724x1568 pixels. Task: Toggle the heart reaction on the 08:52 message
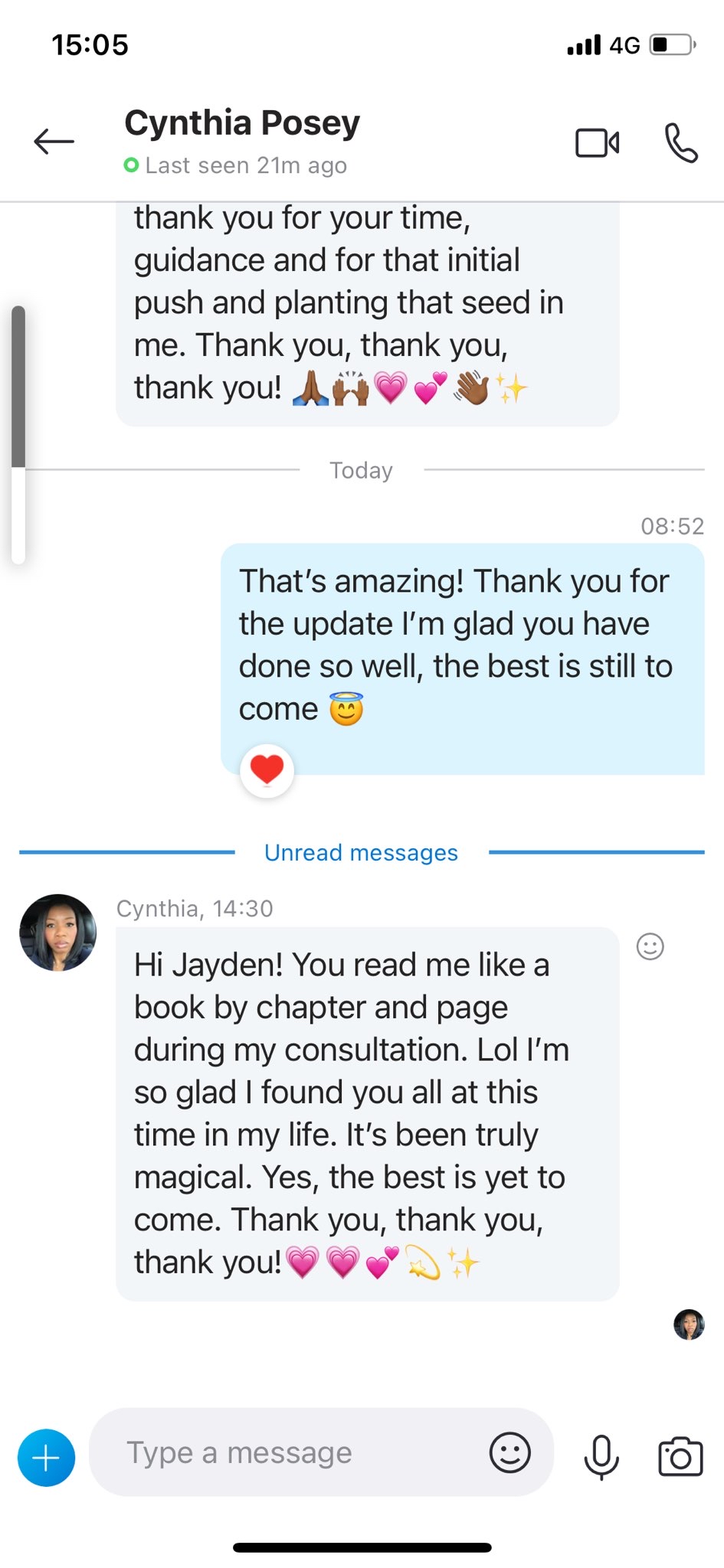pos(266,770)
